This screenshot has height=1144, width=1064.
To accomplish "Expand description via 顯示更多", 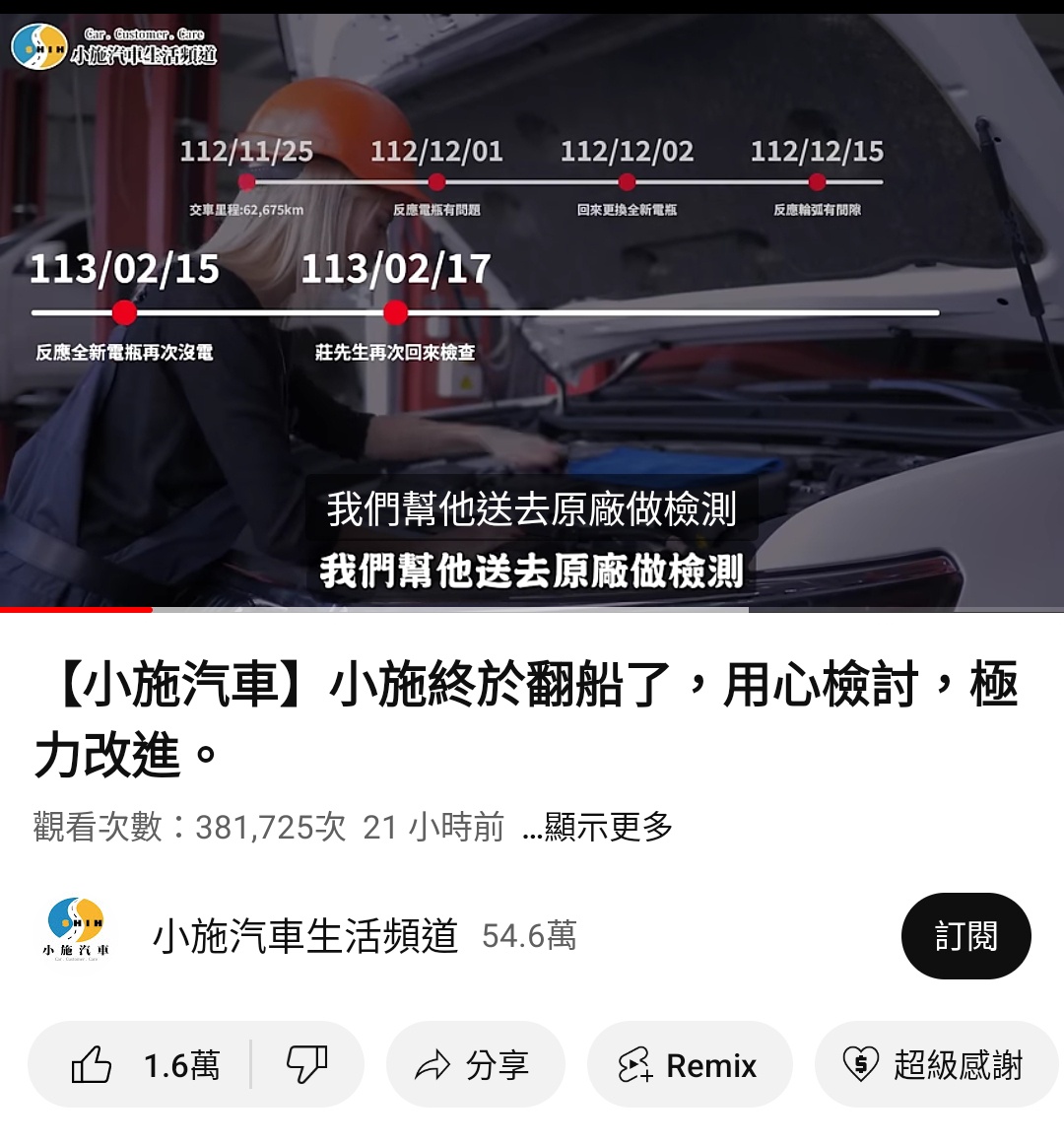I will [x=598, y=827].
